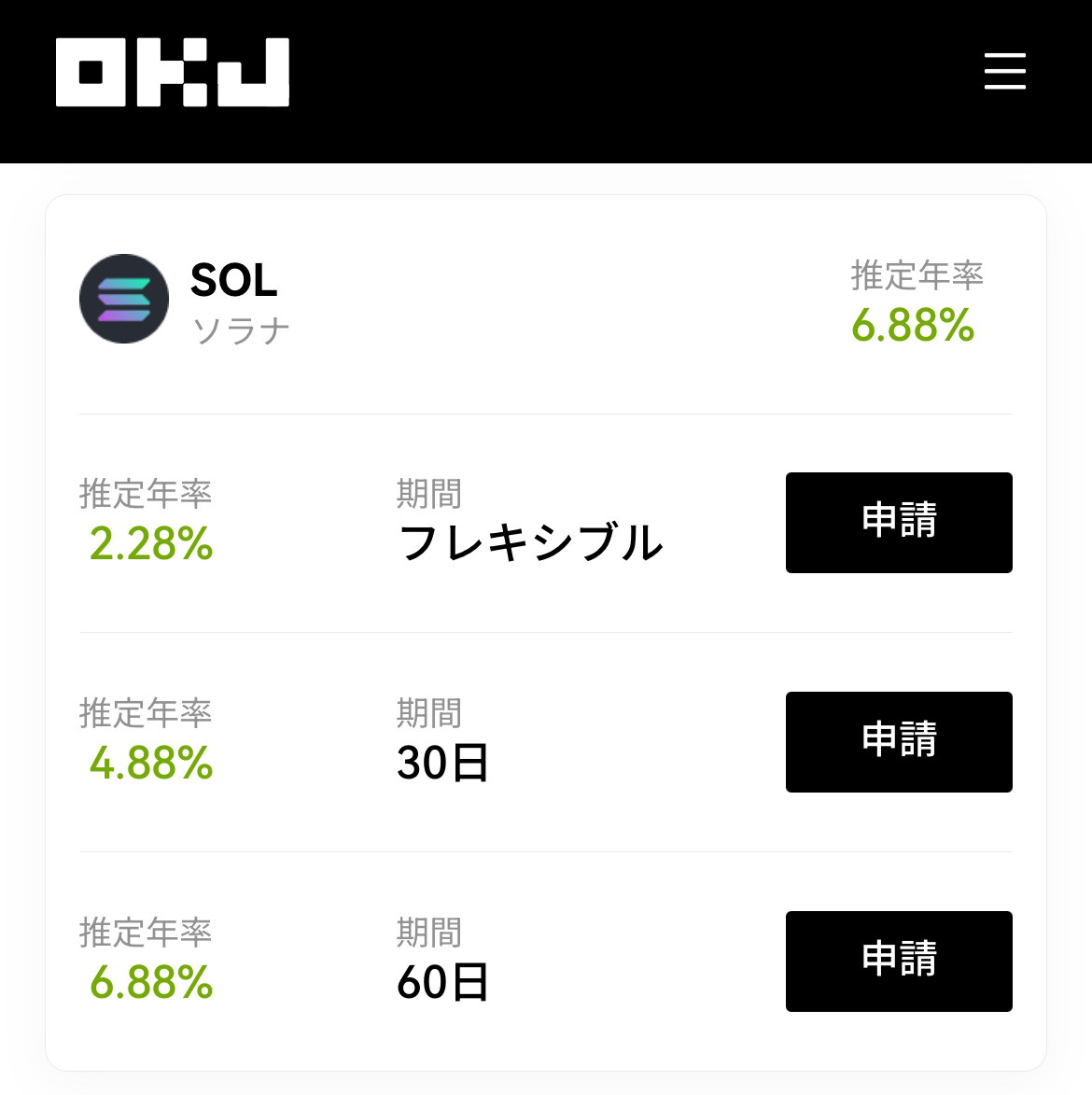
Task: Select the 60日 term row
Action: (441, 981)
